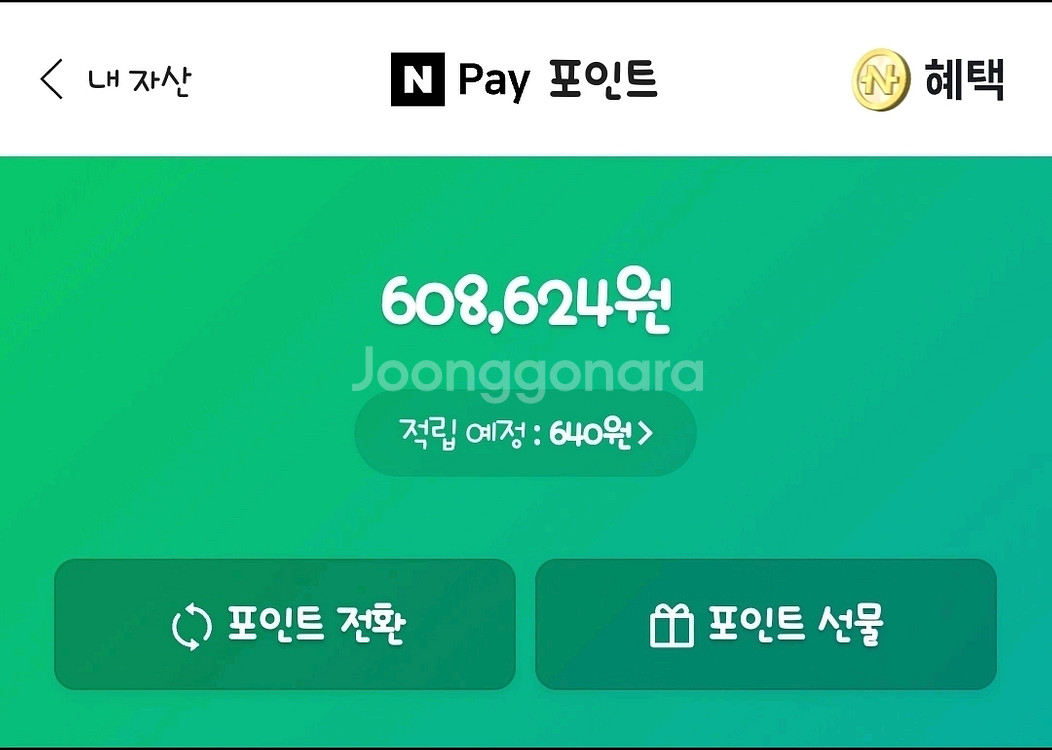
Task: Send a 포인트 선물
Action: click(766, 624)
